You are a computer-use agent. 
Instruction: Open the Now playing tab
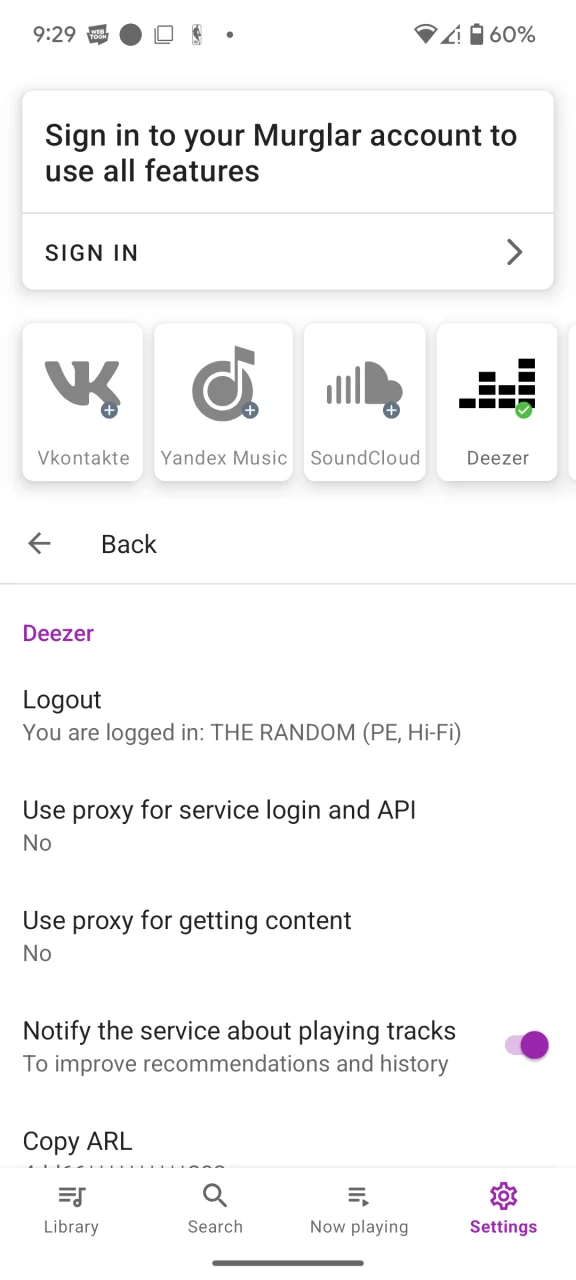point(359,1210)
